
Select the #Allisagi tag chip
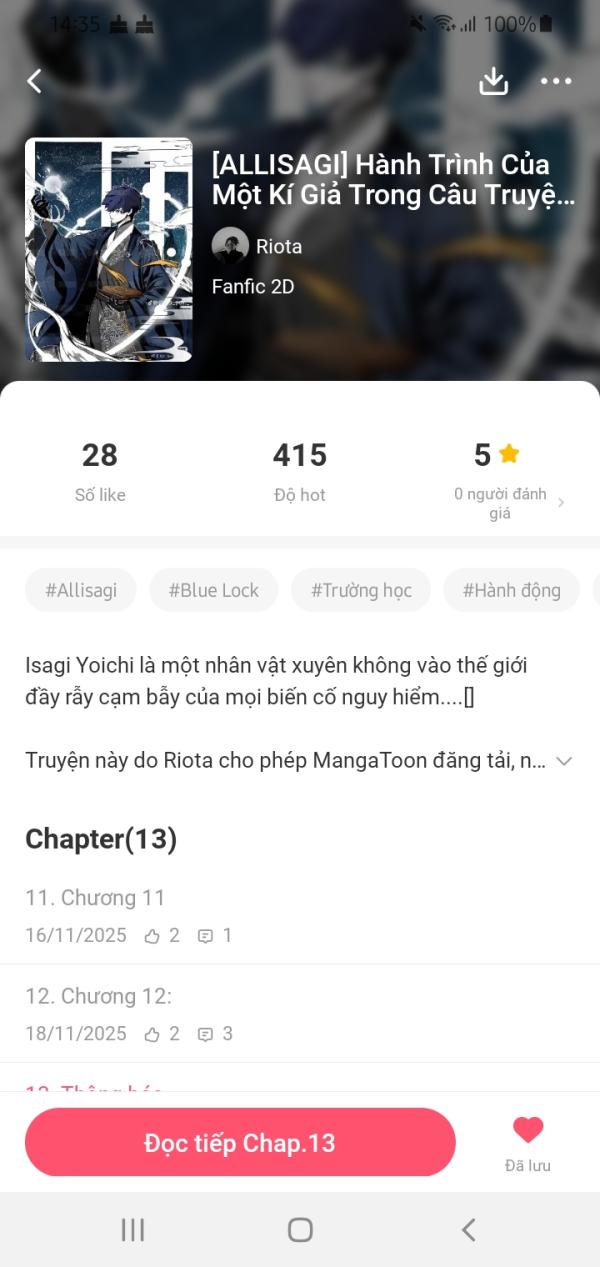point(81,590)
